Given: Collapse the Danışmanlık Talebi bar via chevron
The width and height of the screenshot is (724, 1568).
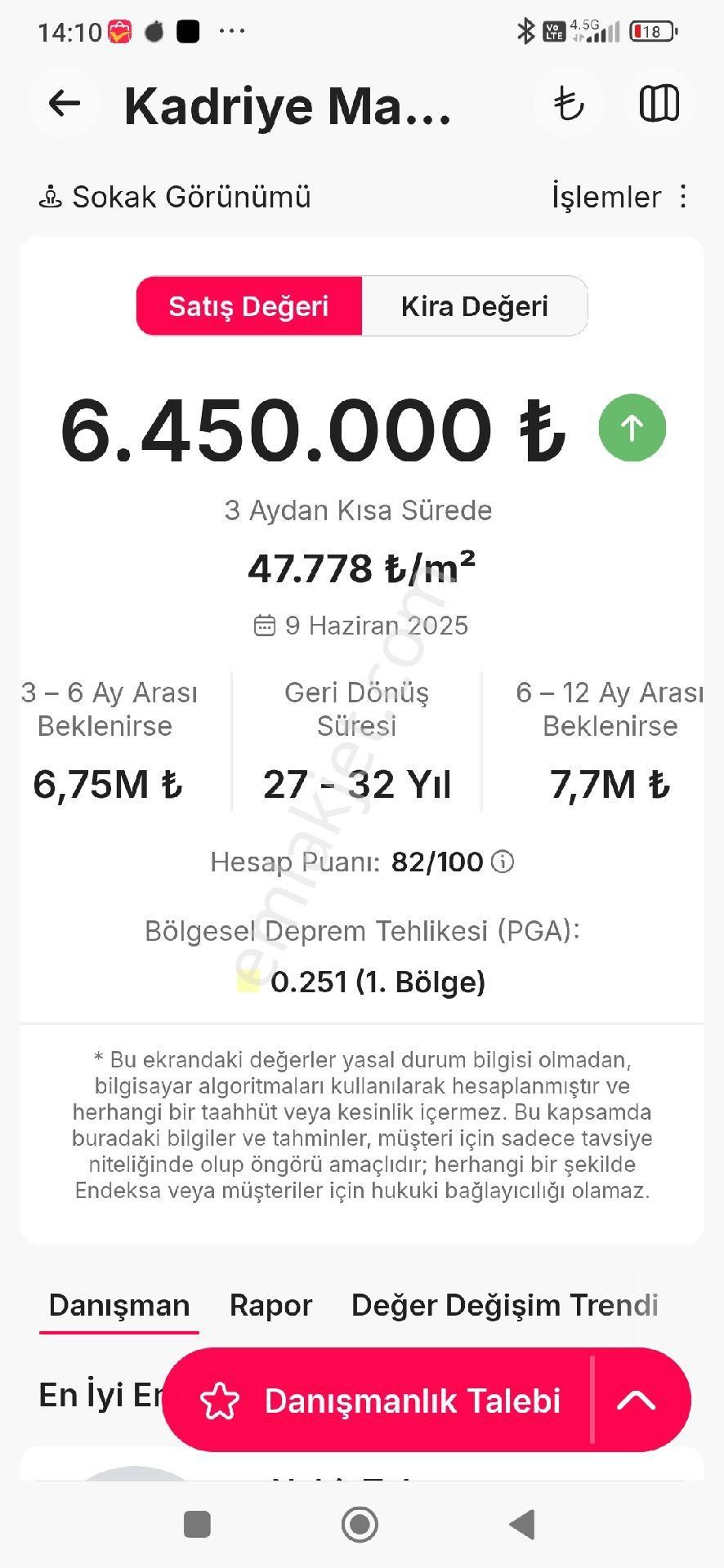Looking at the screenshot, I should click(x=635, y=1400).
